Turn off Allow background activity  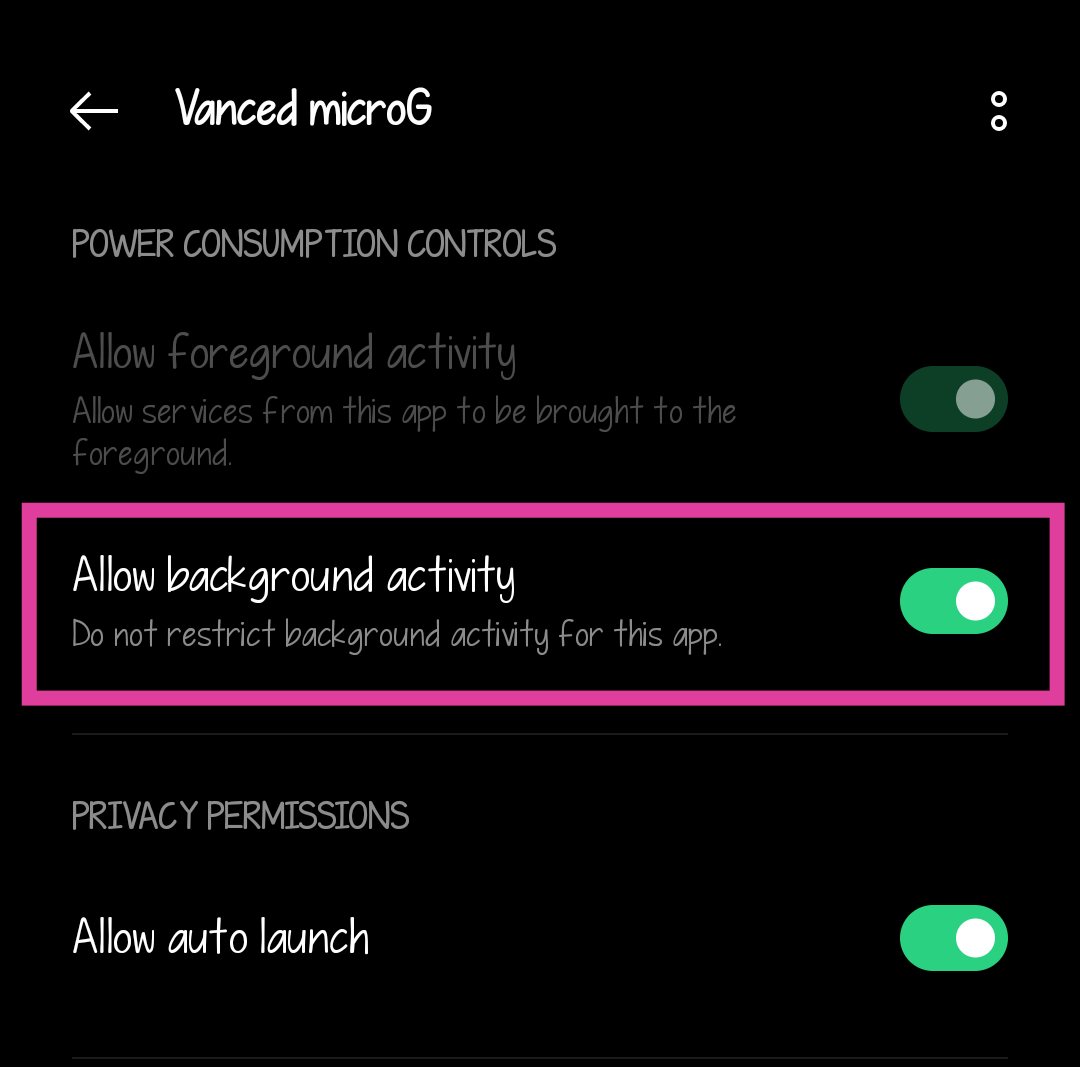point(953,601)
